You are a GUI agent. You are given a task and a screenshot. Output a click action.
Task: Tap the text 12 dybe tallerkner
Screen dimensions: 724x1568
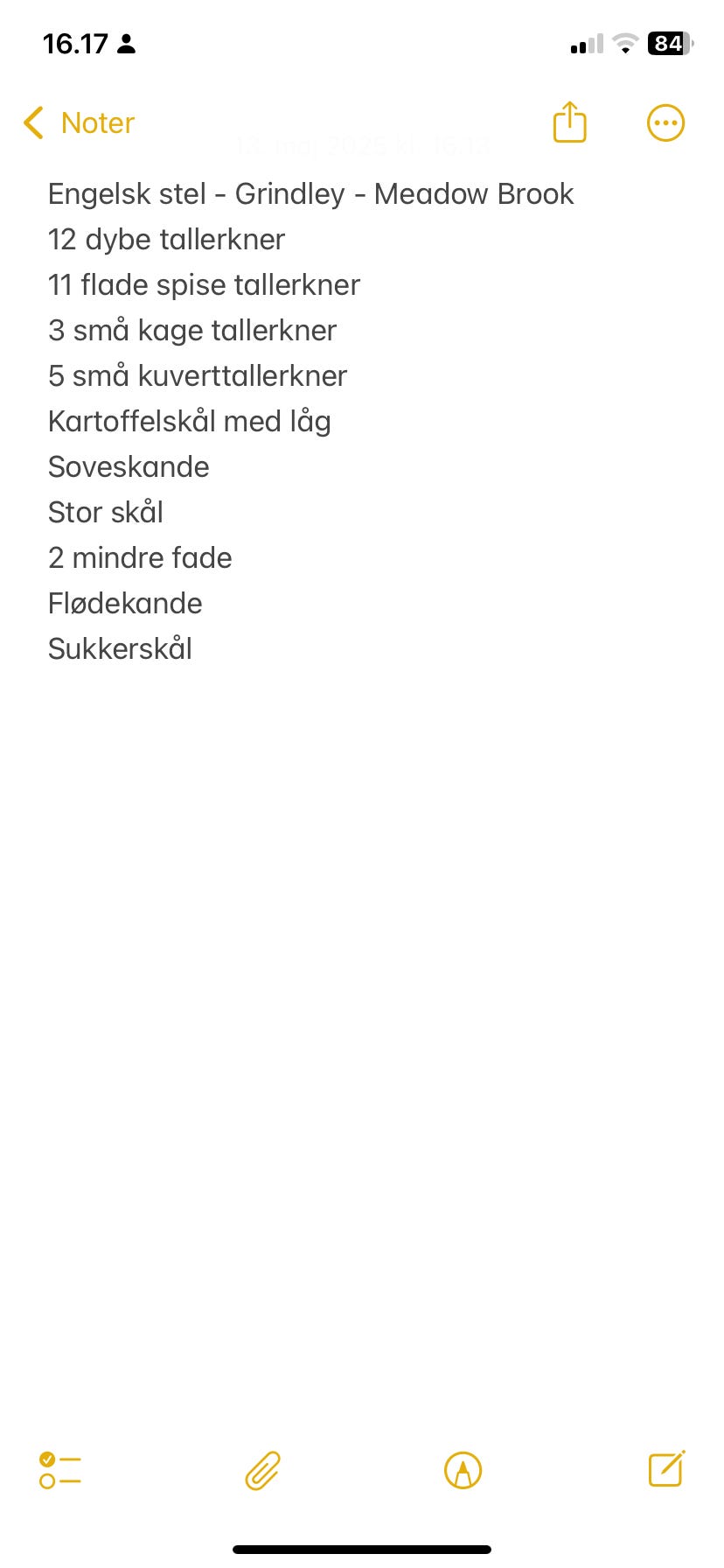(166, 239)
